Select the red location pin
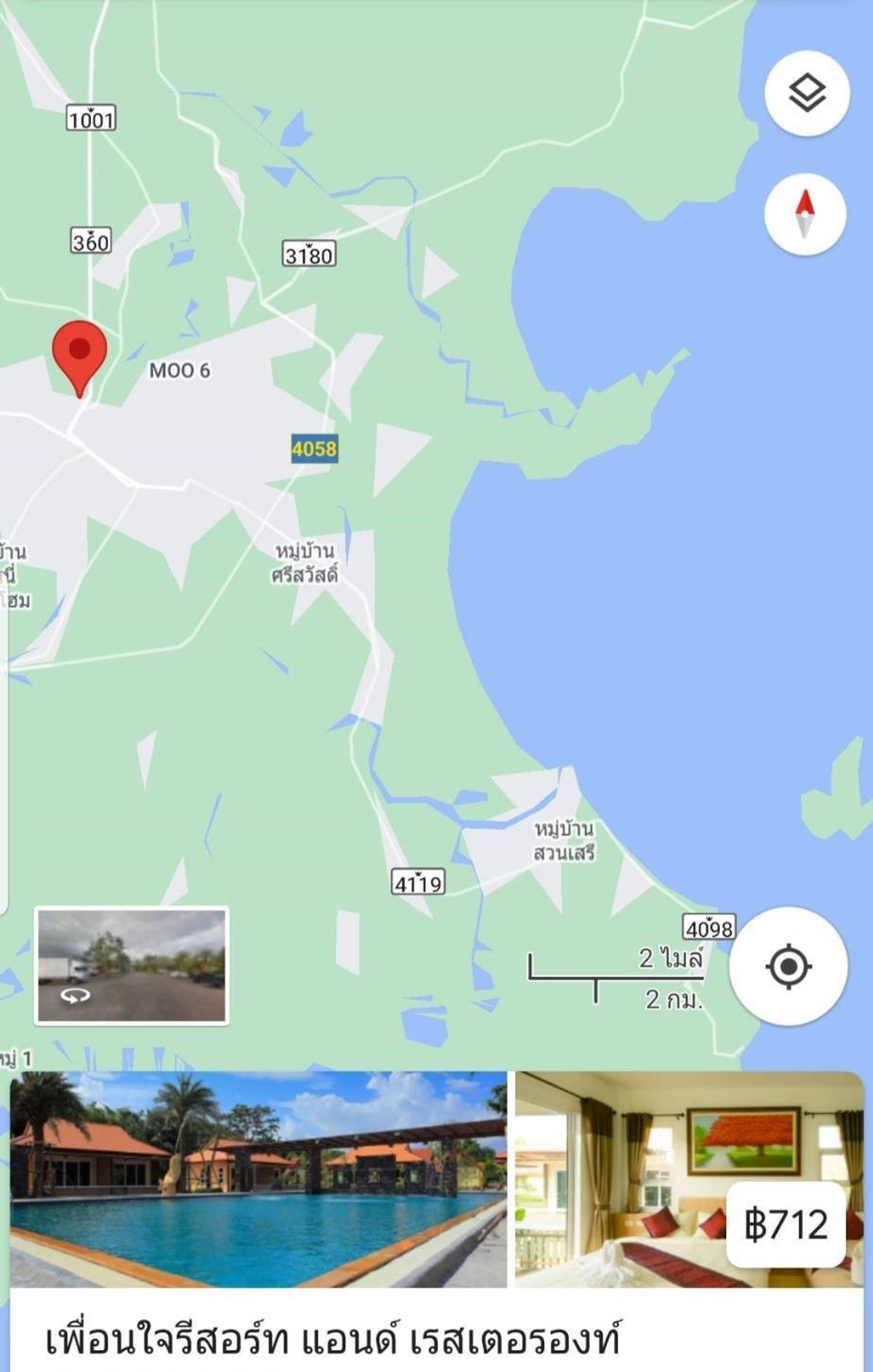Screen dimensions: 873x1372 [79, 353]
